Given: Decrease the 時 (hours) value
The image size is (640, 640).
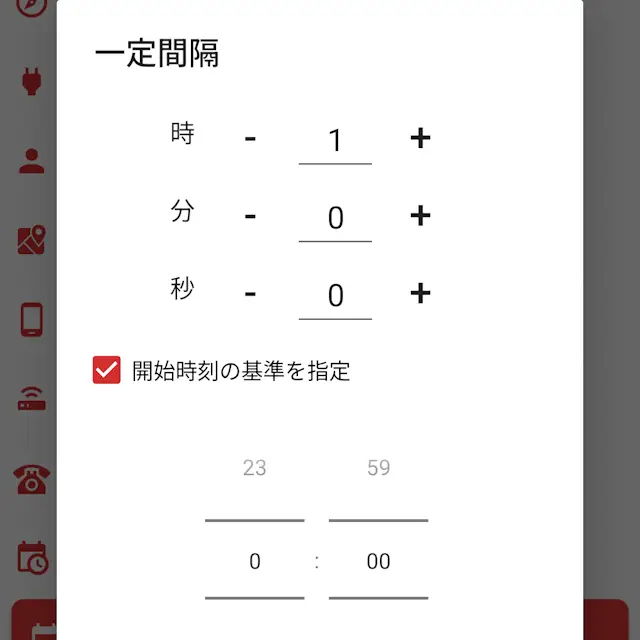Looking at the screenshot, I should [250, 138].
